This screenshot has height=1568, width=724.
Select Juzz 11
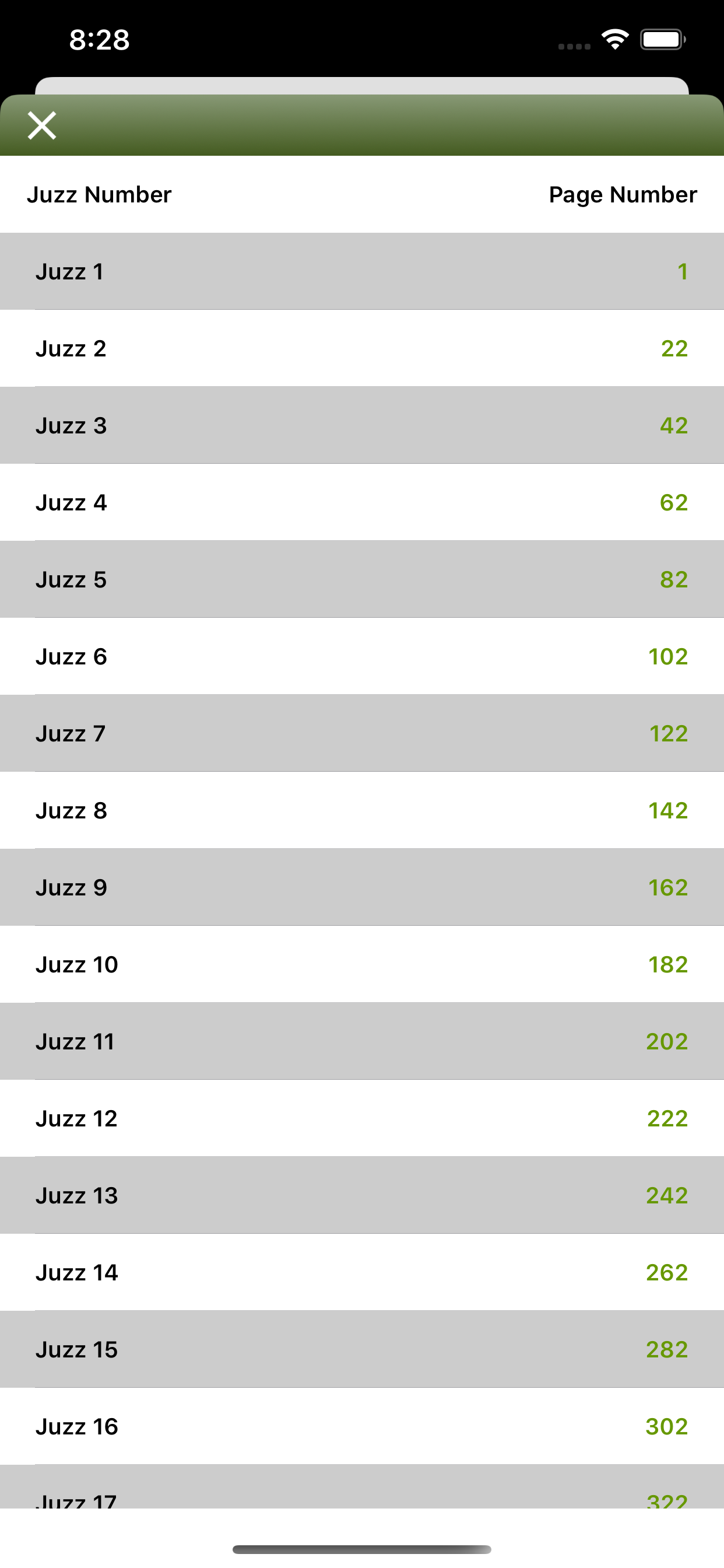click(362, 1041)
